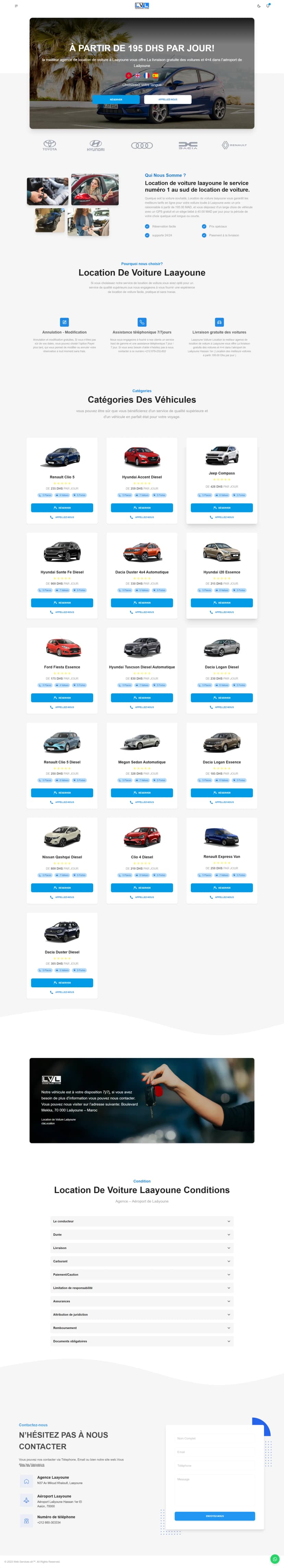284x1568 pixels.
Task: Expand the Carburant condition
Action: coord(142,1261)
